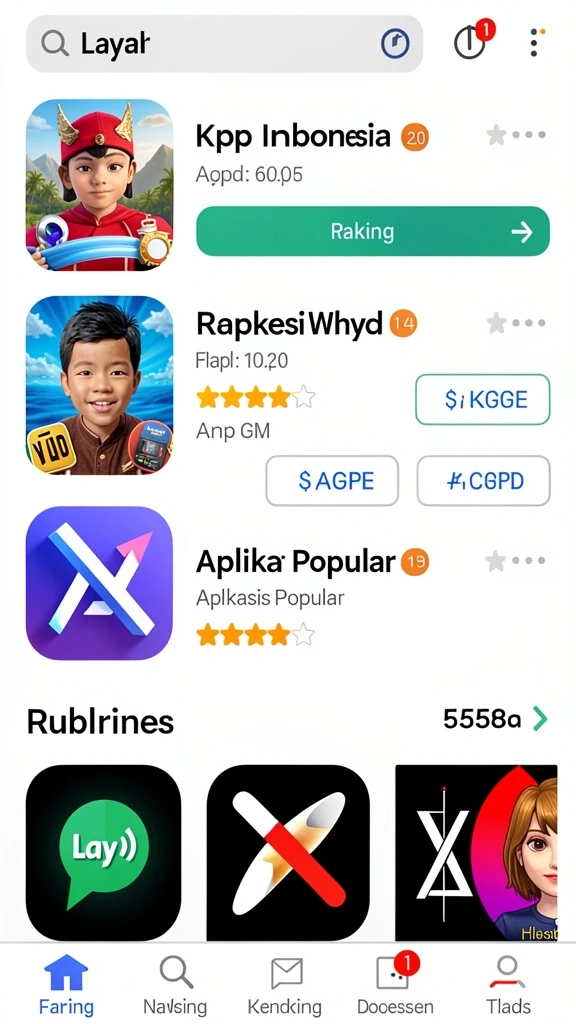Tap the clock icon inside the search bar
This screenshot has width=576, height=1024.
[x=395, y=44]
